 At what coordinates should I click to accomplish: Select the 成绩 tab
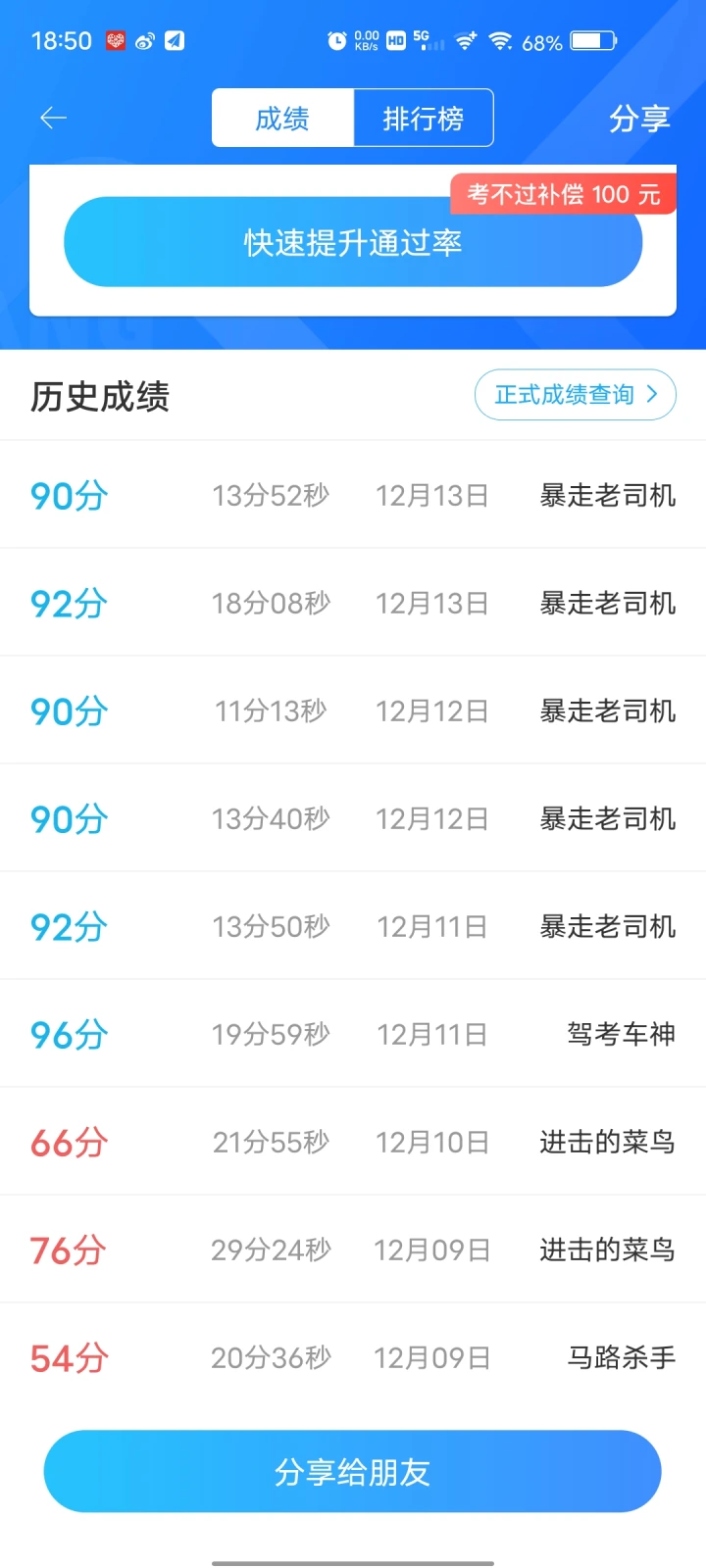click(x=282, y=119)
